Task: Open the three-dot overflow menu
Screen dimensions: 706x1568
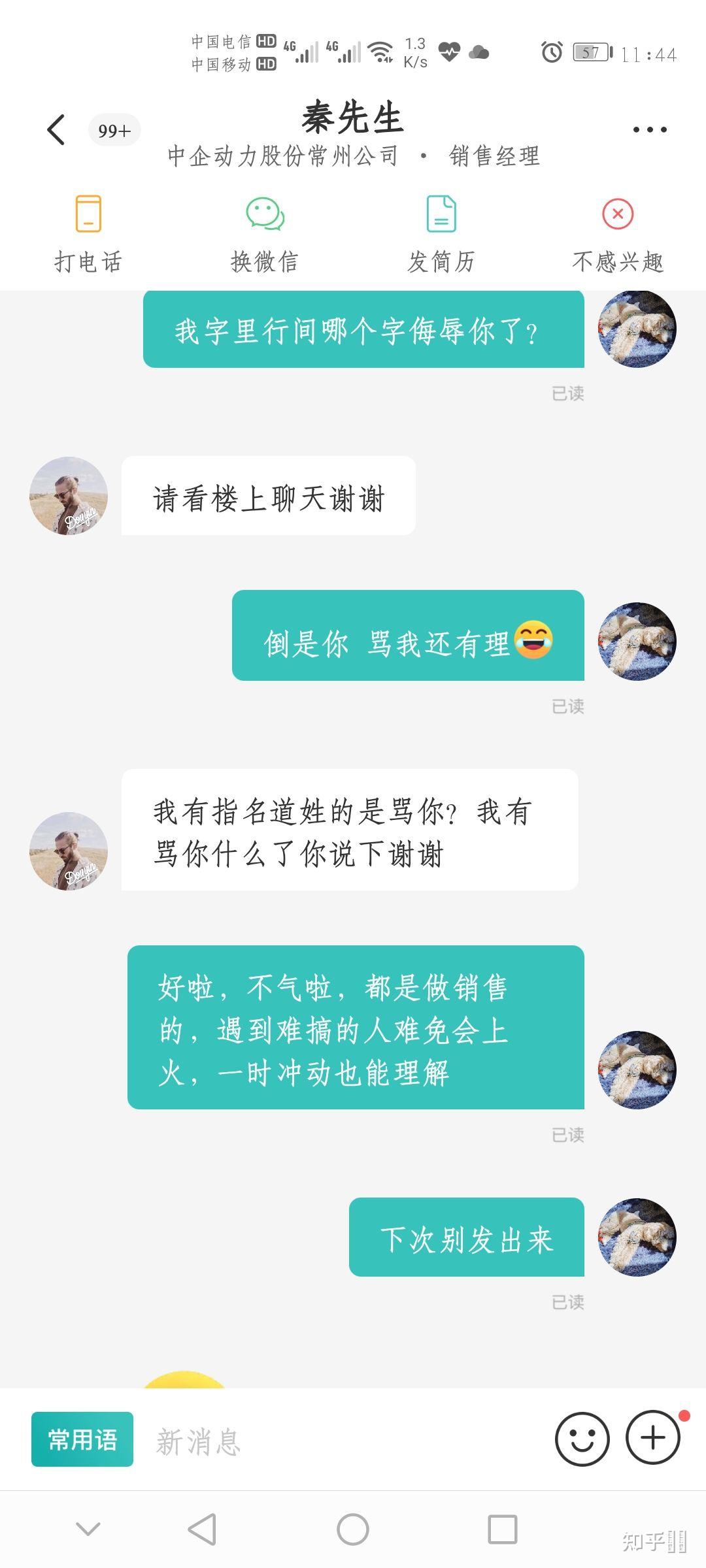Action: (649, 129)
